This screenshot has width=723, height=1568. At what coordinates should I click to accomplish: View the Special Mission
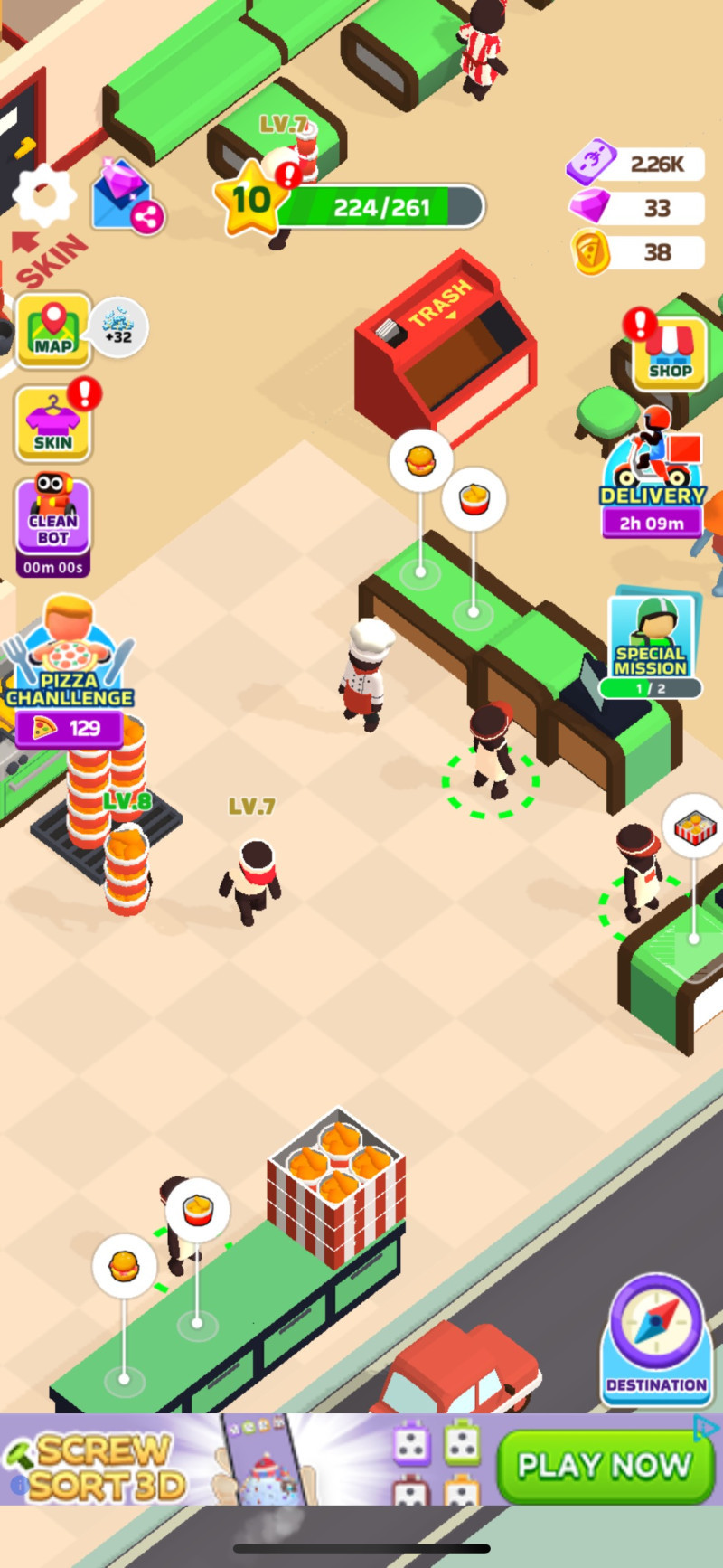[x=653, y=645]
